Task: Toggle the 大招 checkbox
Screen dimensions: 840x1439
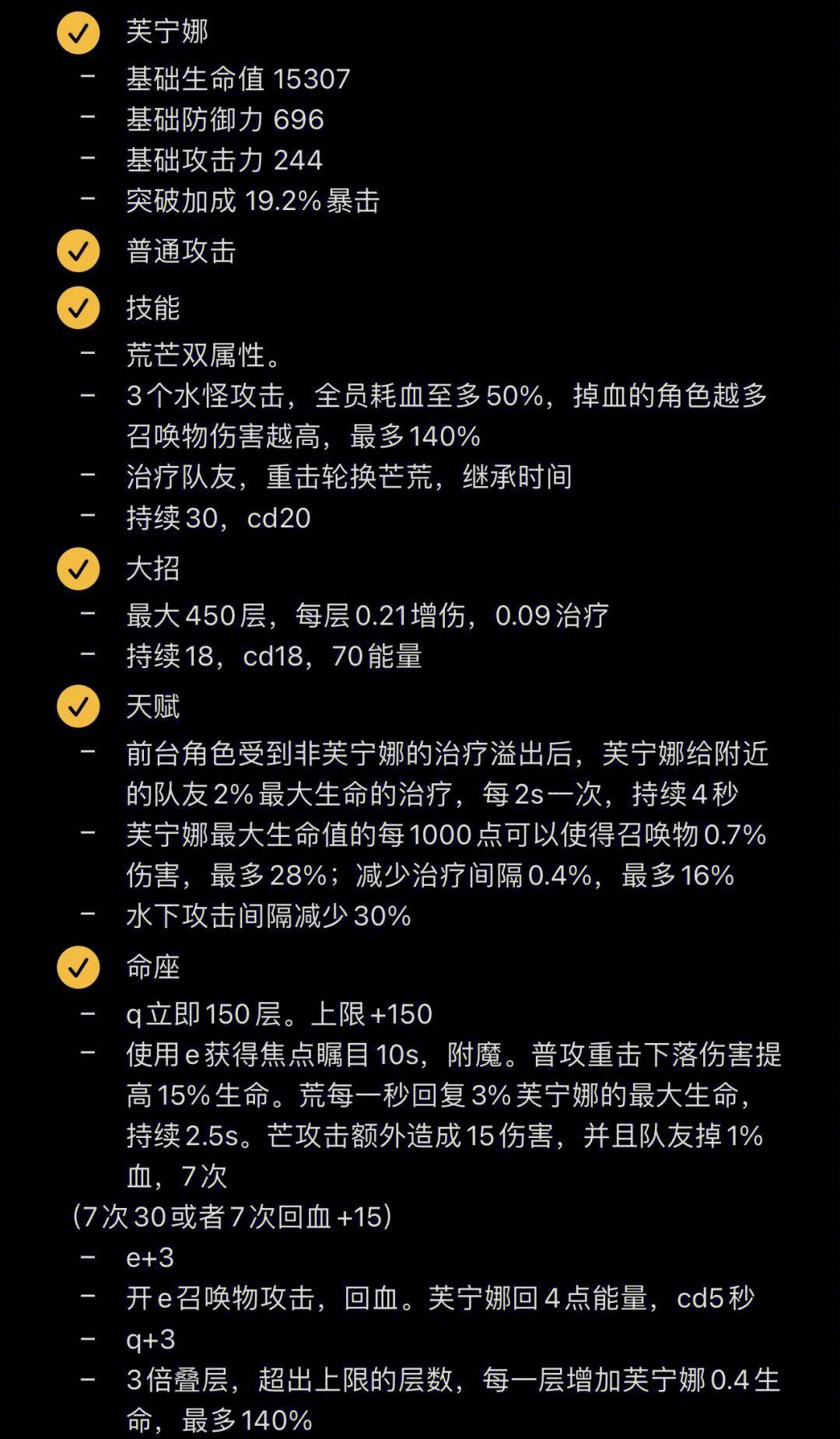Action: (x=79, y=569)
